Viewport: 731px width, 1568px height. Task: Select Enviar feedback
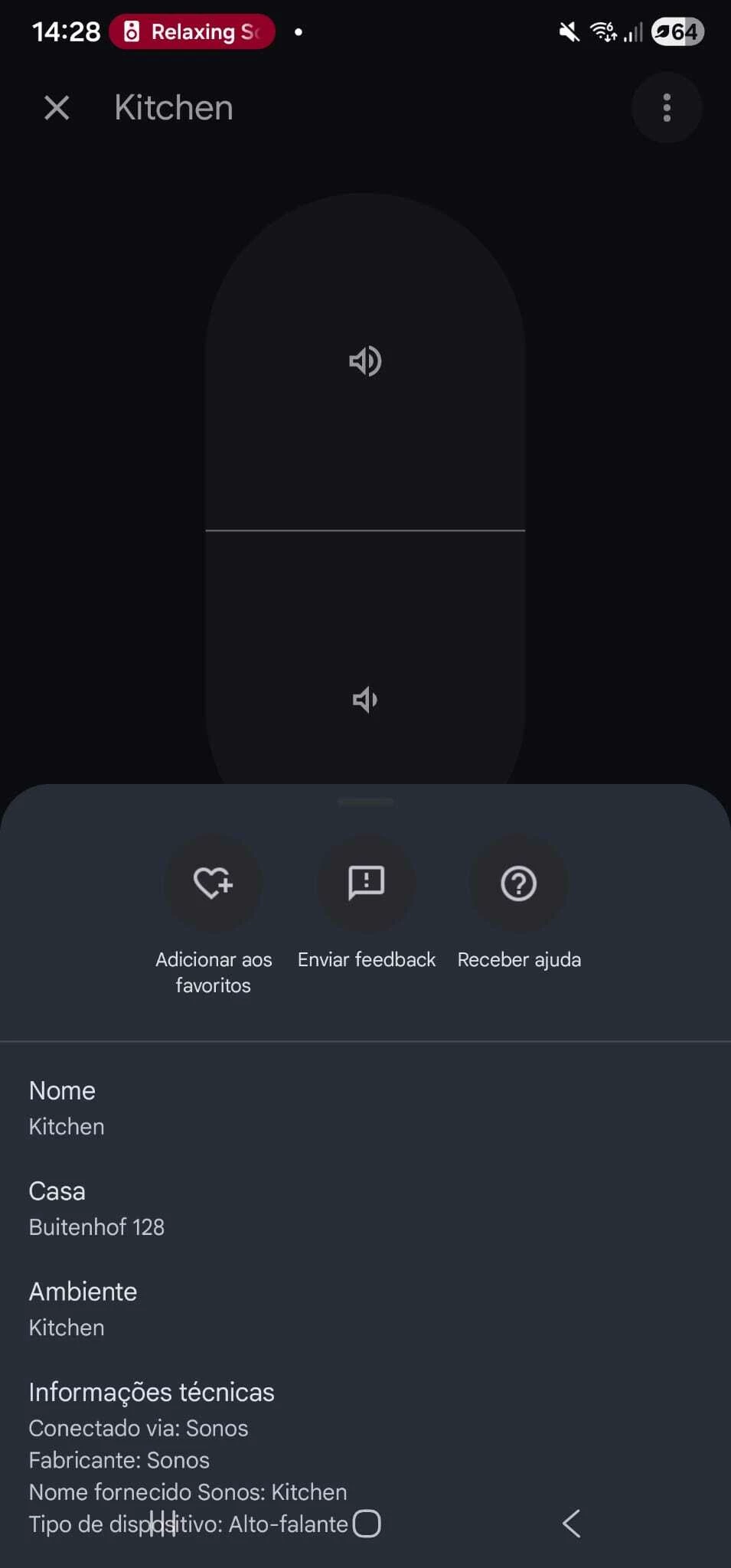366,884
